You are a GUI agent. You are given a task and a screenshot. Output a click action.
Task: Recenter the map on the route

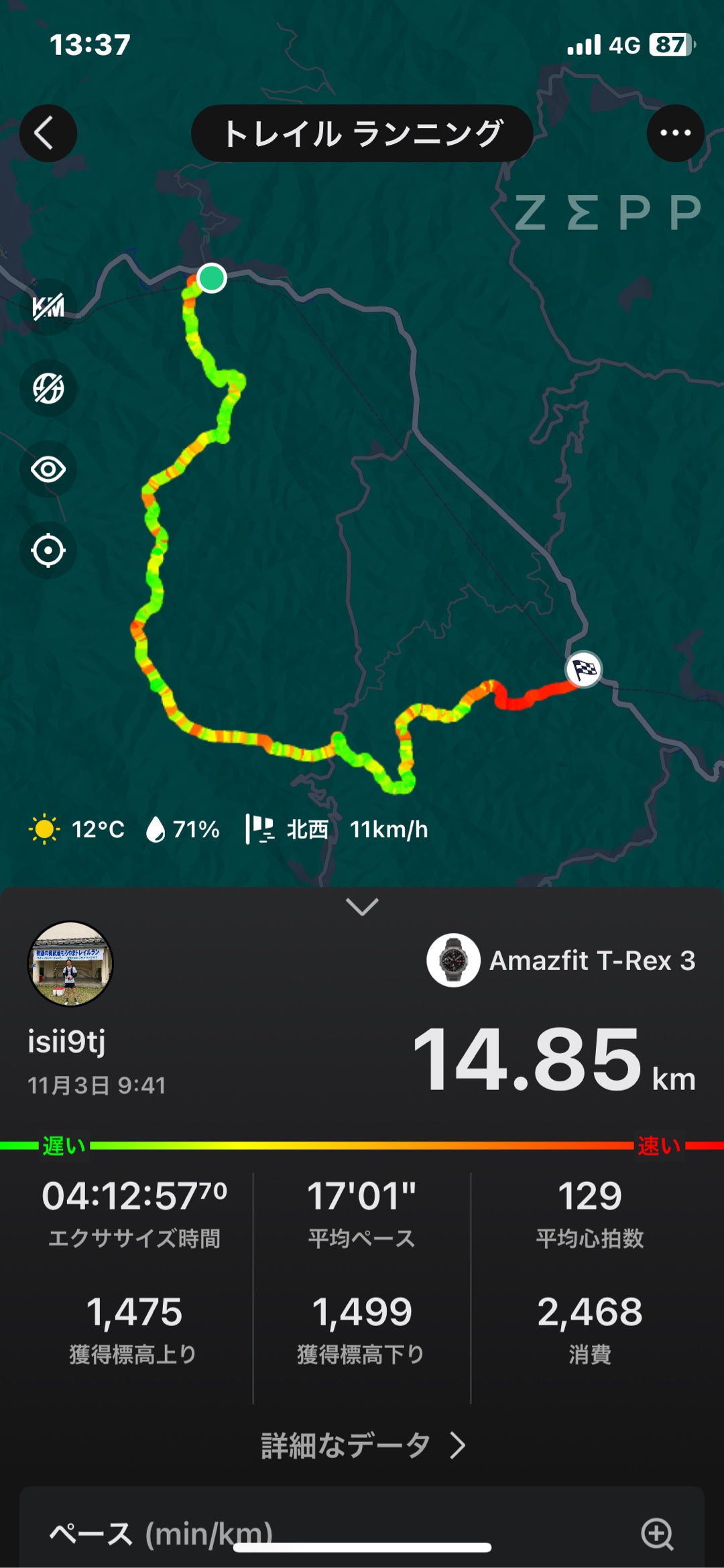(x=48, y=550)
